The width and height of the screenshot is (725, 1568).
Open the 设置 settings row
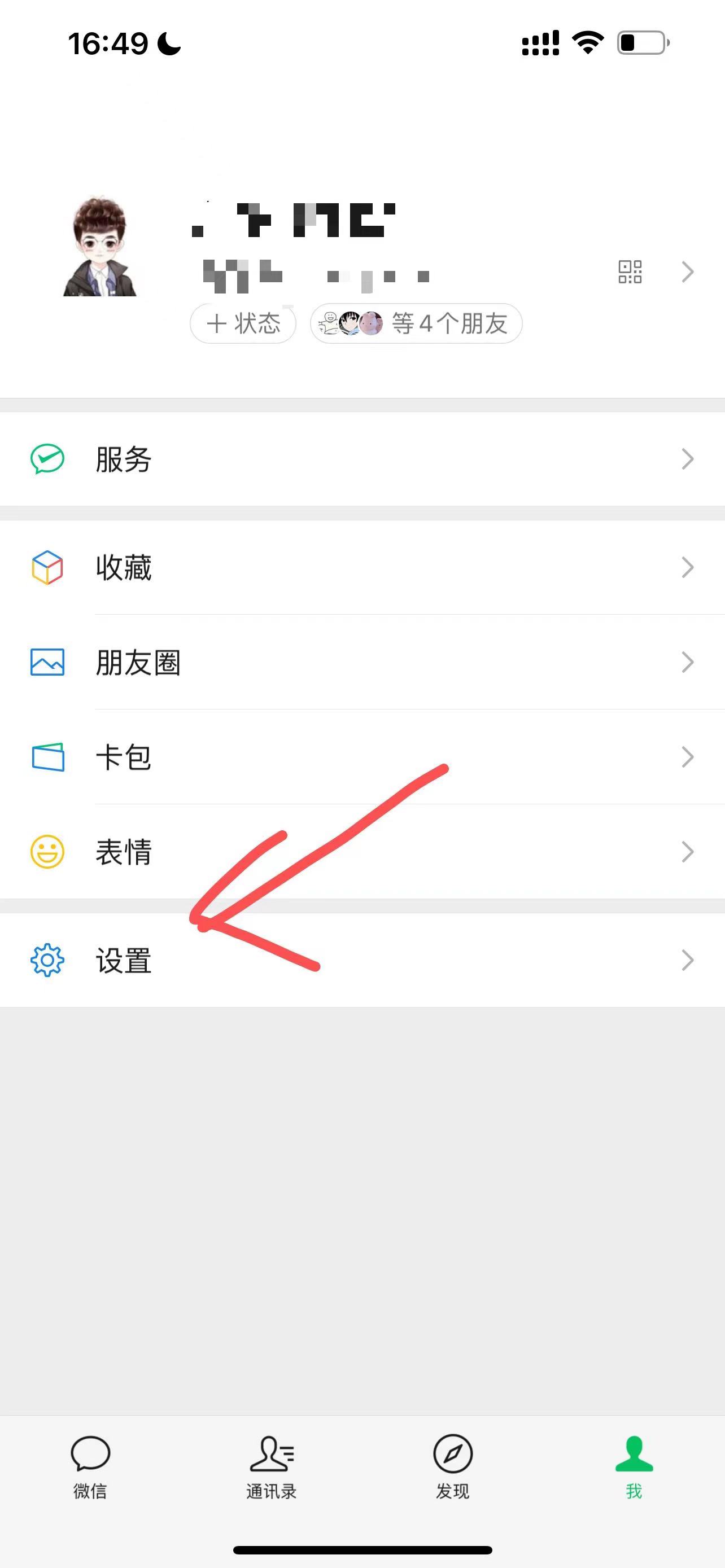[362, 960]
